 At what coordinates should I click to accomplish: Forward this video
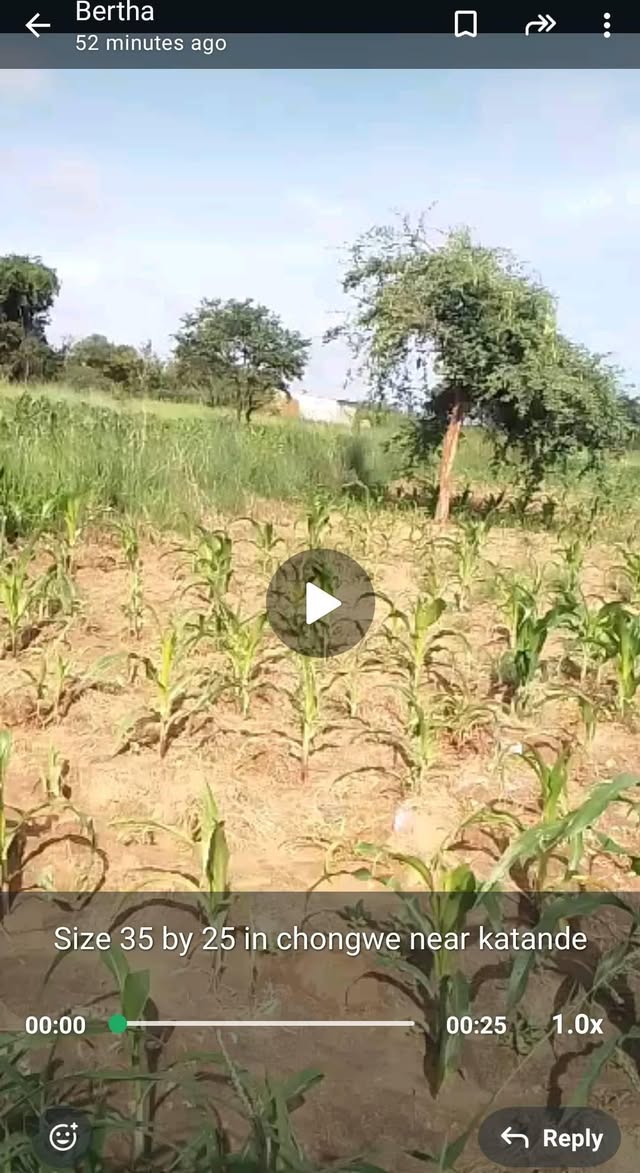[x=540, y=25]
